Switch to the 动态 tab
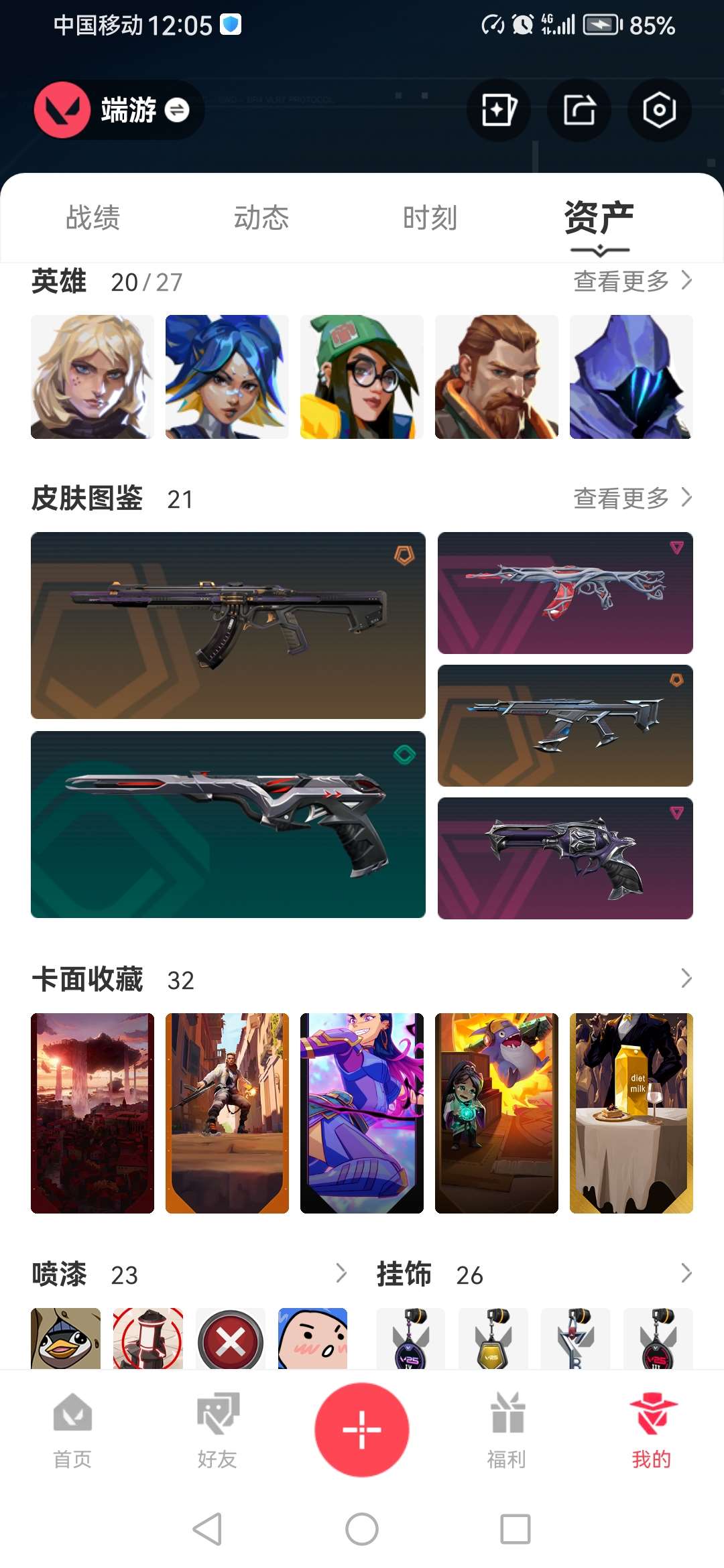Viewport: 724px width, 1568px height. click(261, 218)
